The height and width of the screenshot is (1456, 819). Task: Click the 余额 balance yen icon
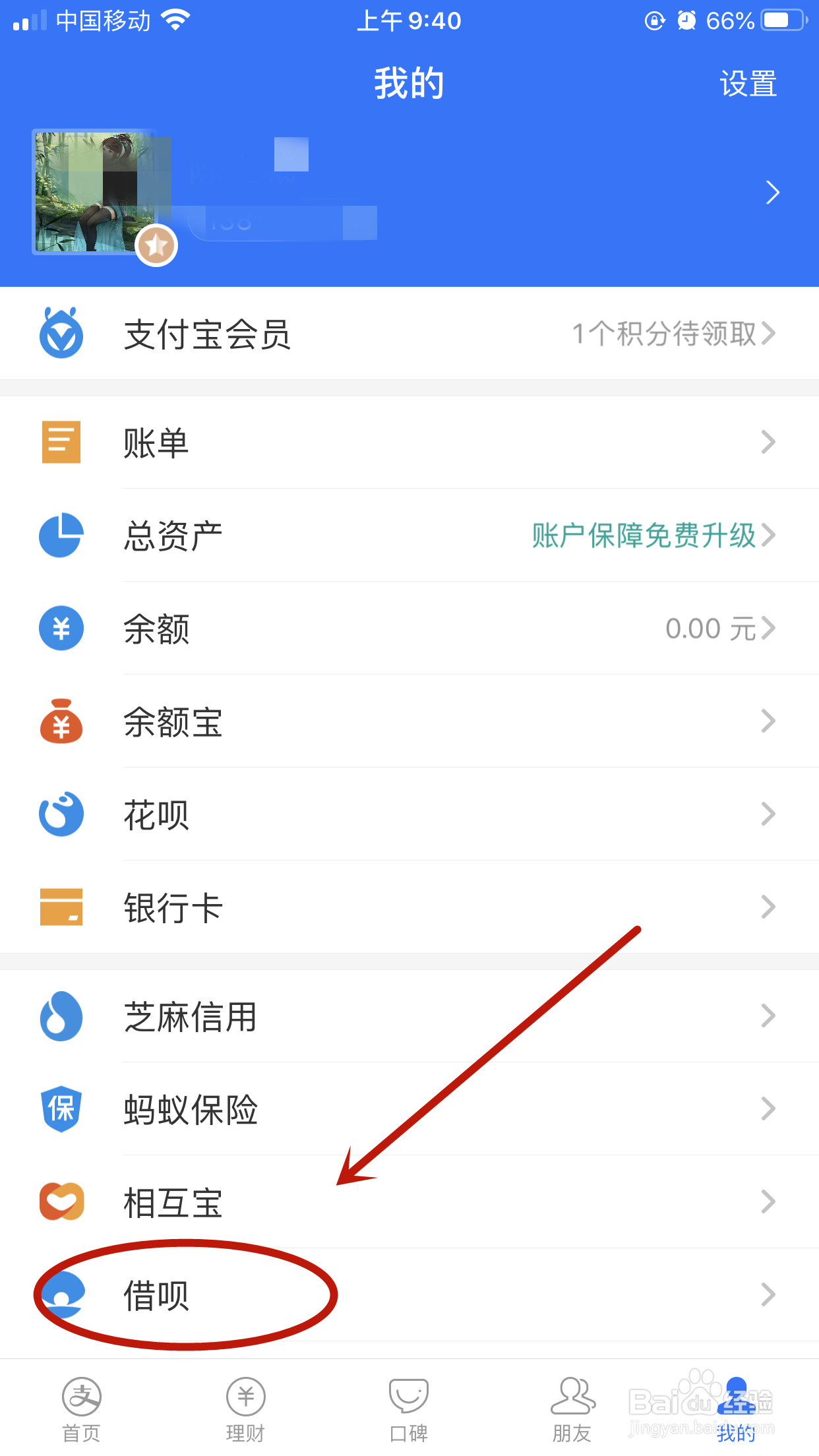61,628
